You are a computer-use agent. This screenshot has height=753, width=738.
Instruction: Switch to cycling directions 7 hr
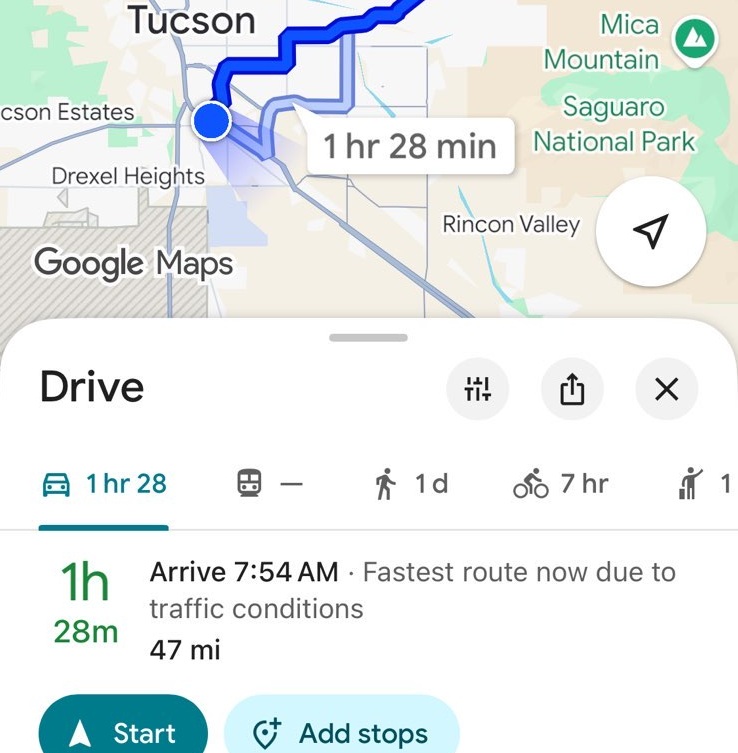click(x=560, y=485)
